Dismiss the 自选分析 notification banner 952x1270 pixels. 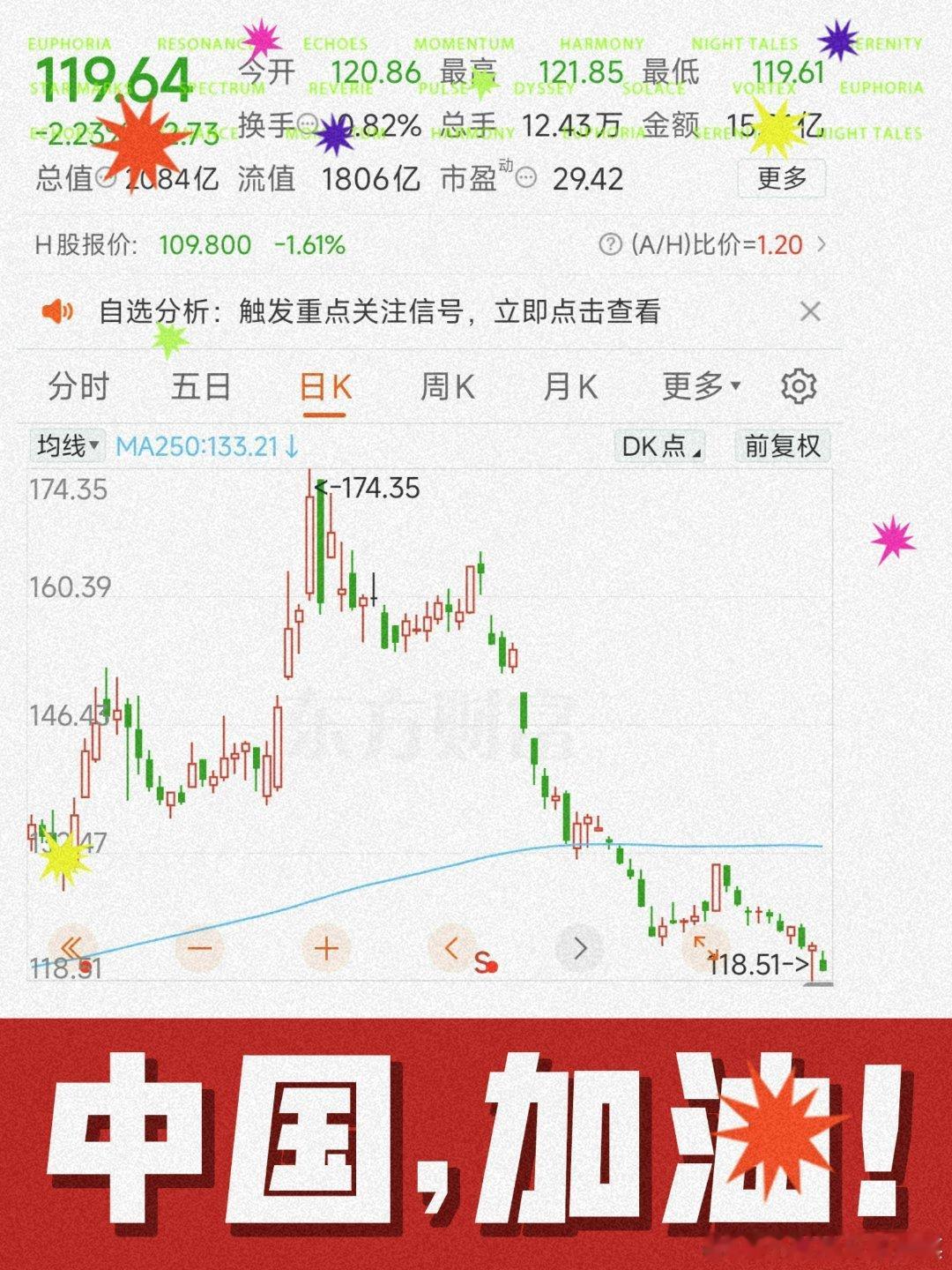(812, 311)
